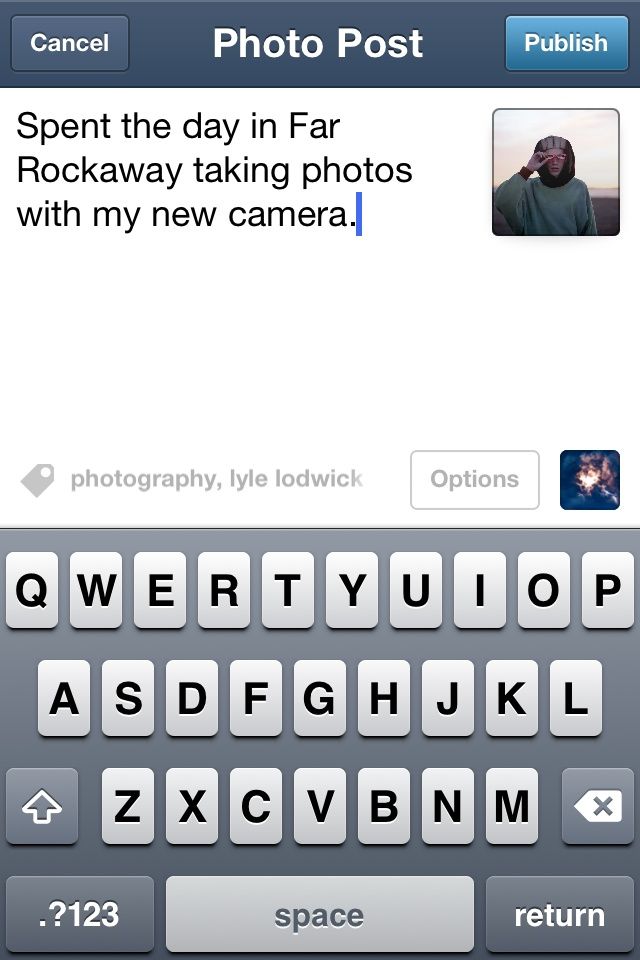Viewport: 640px width, 960px height.
Task: Open the attached photo thumbnail
Action: 555,172
